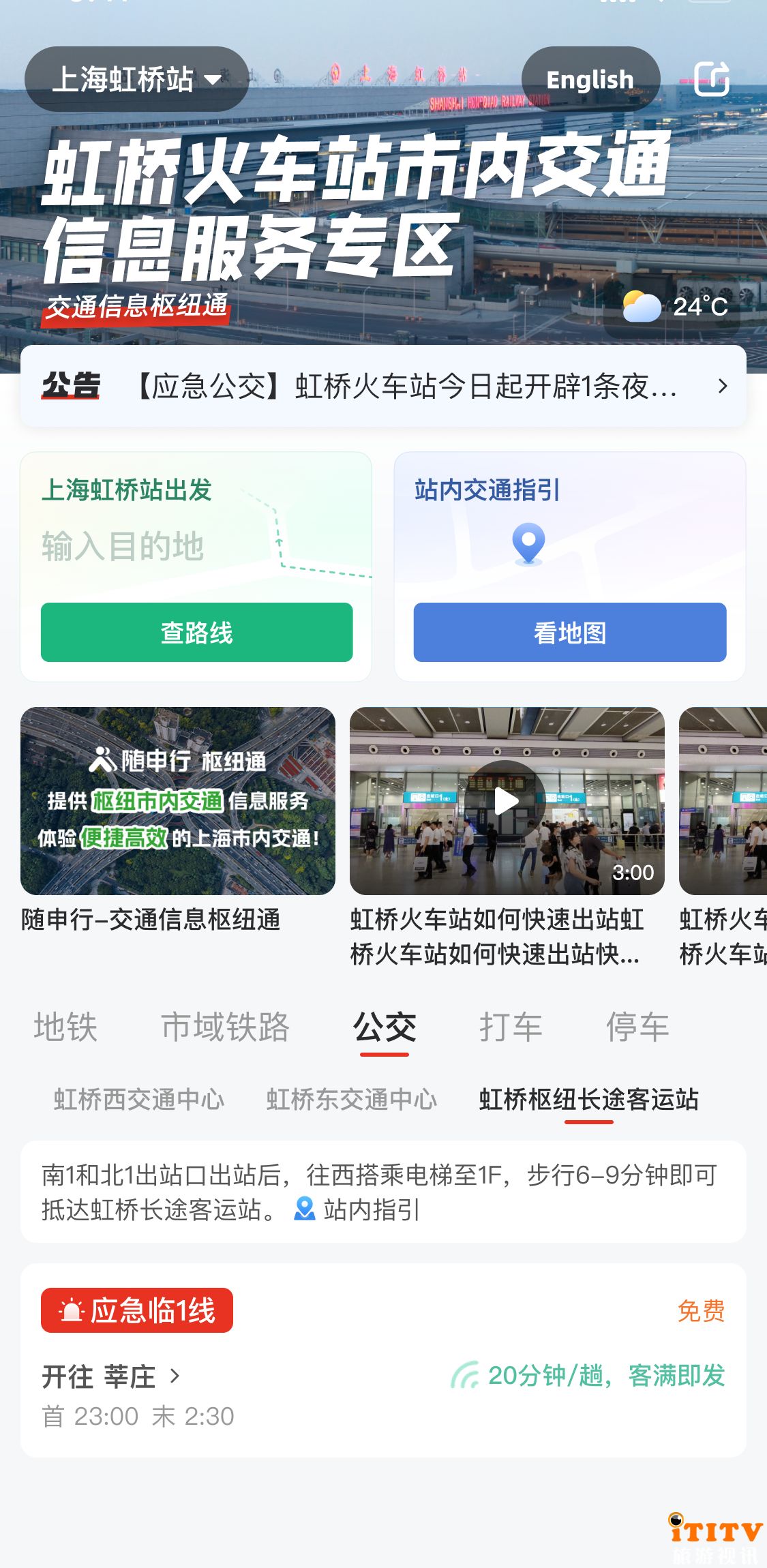767x1568 pixels.
Task: Play the 虹桥火车站如何快速出站 video
Action: (x=506, y=801)
